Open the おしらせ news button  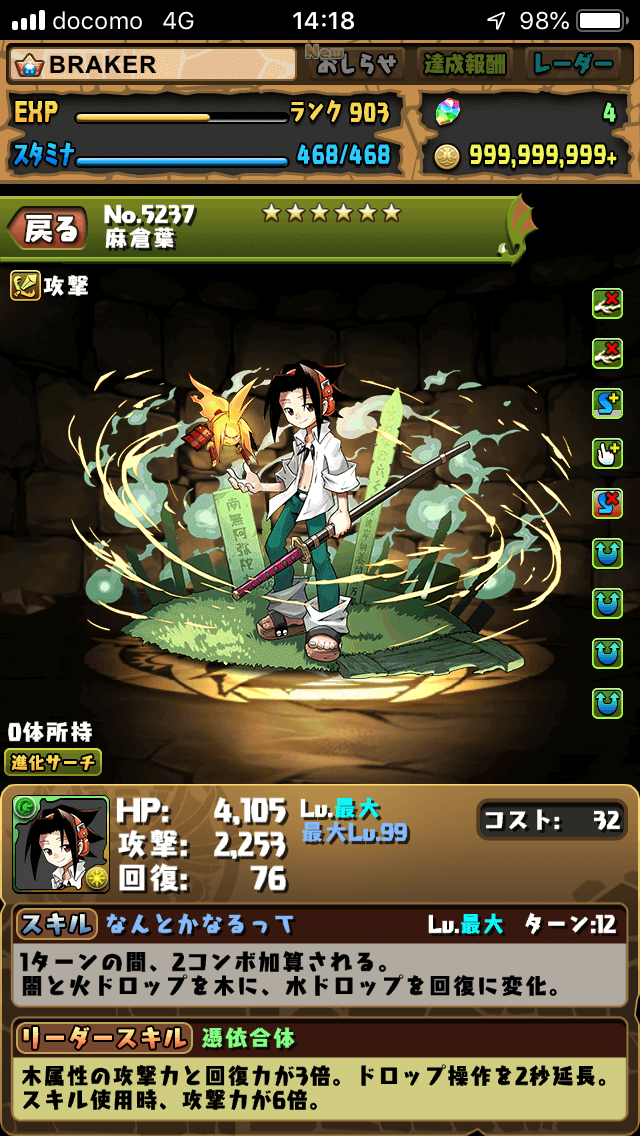click(357, 65)
